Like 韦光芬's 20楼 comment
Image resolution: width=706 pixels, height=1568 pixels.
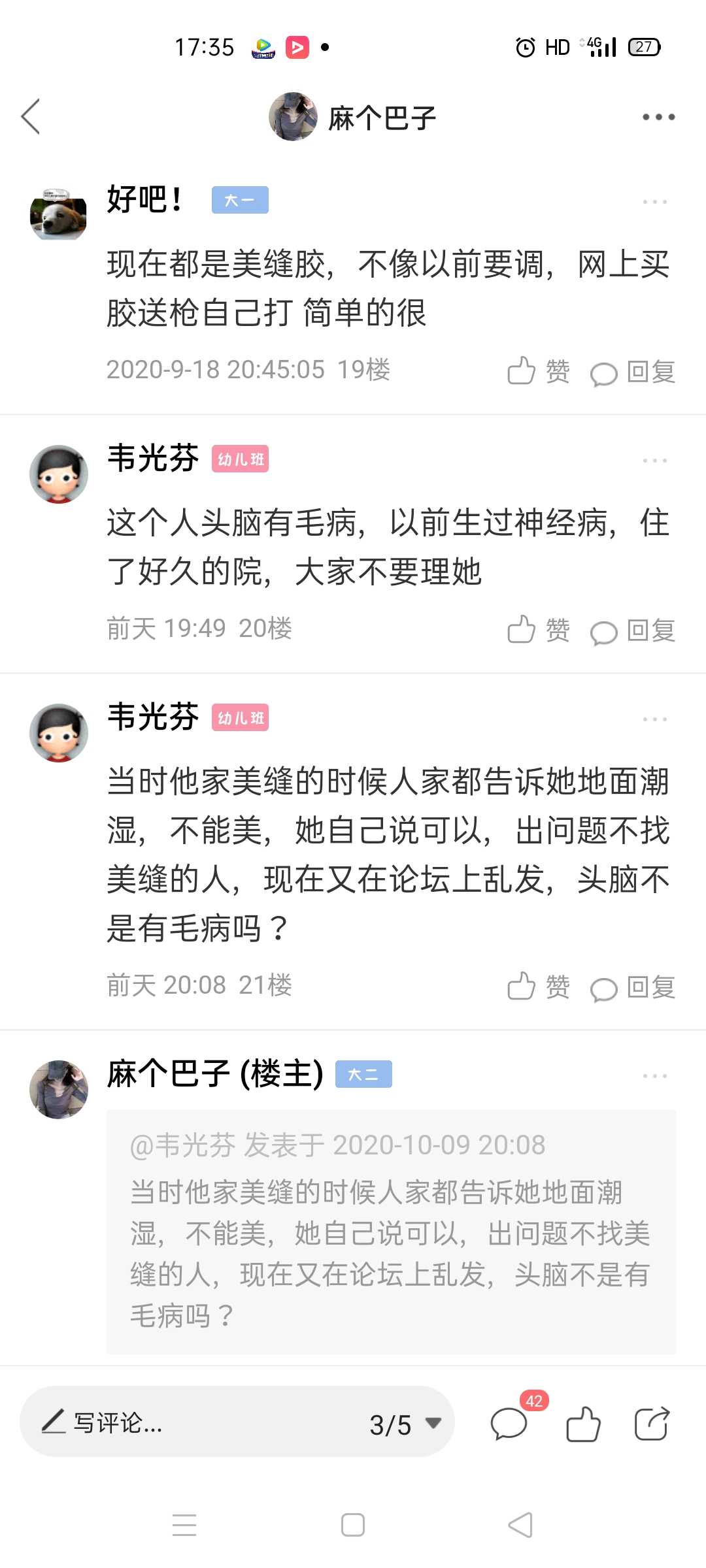pos(539,630)
